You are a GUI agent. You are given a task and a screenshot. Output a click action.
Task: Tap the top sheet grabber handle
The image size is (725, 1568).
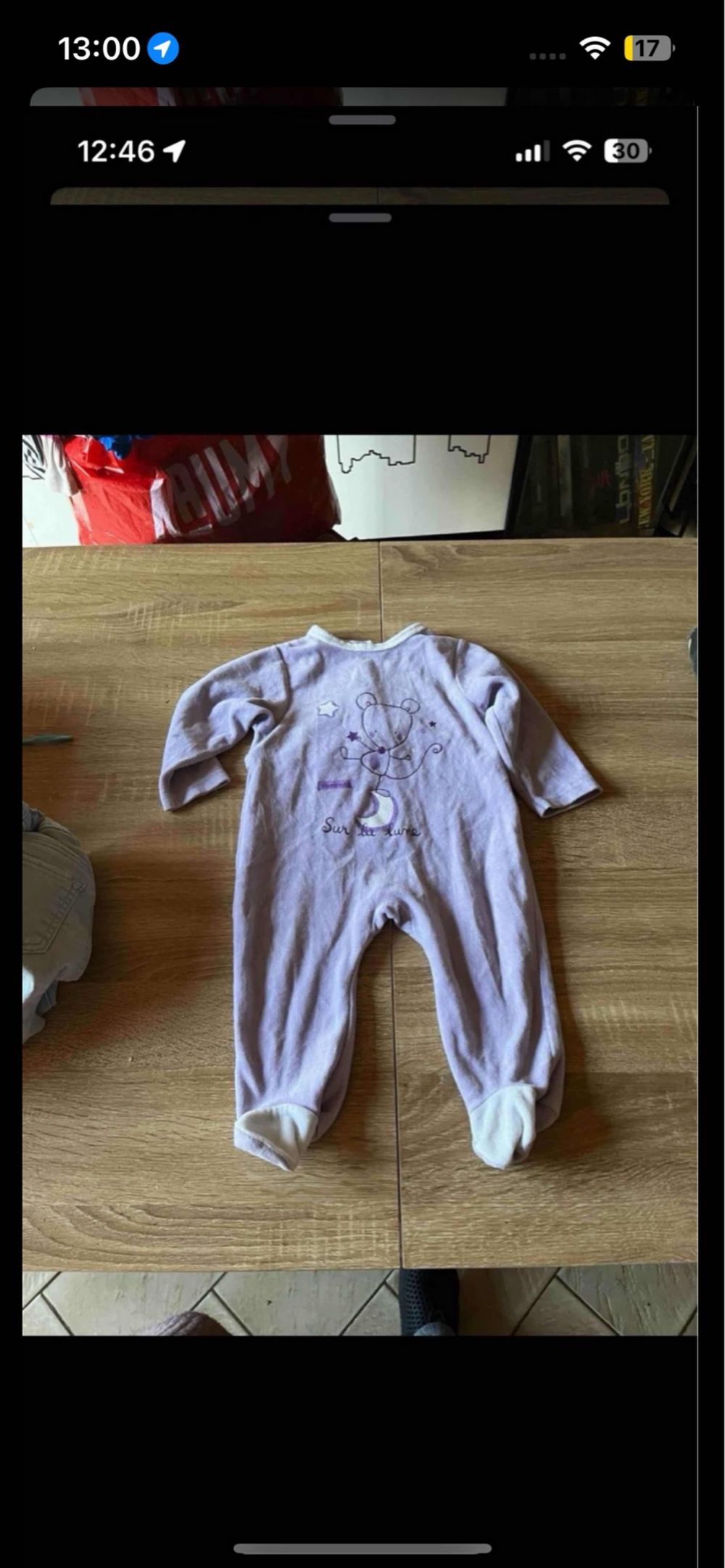(362, 120)
